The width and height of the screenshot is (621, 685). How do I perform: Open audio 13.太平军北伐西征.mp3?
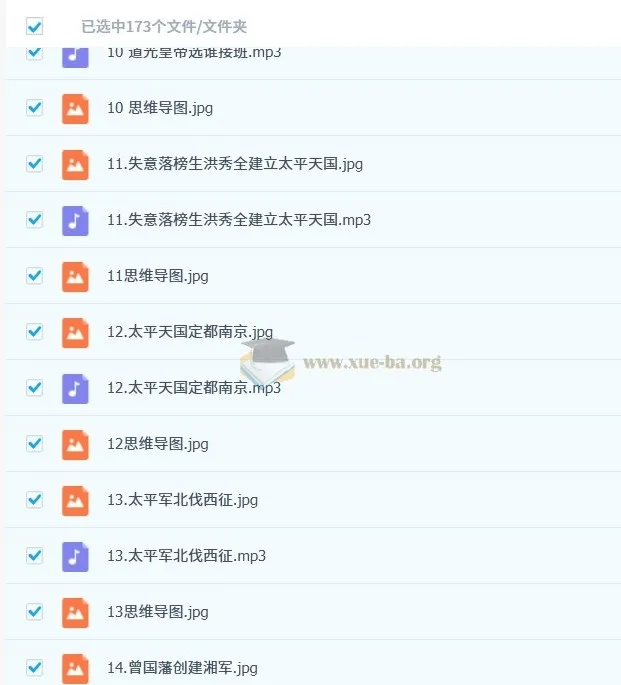click(186, 555)
